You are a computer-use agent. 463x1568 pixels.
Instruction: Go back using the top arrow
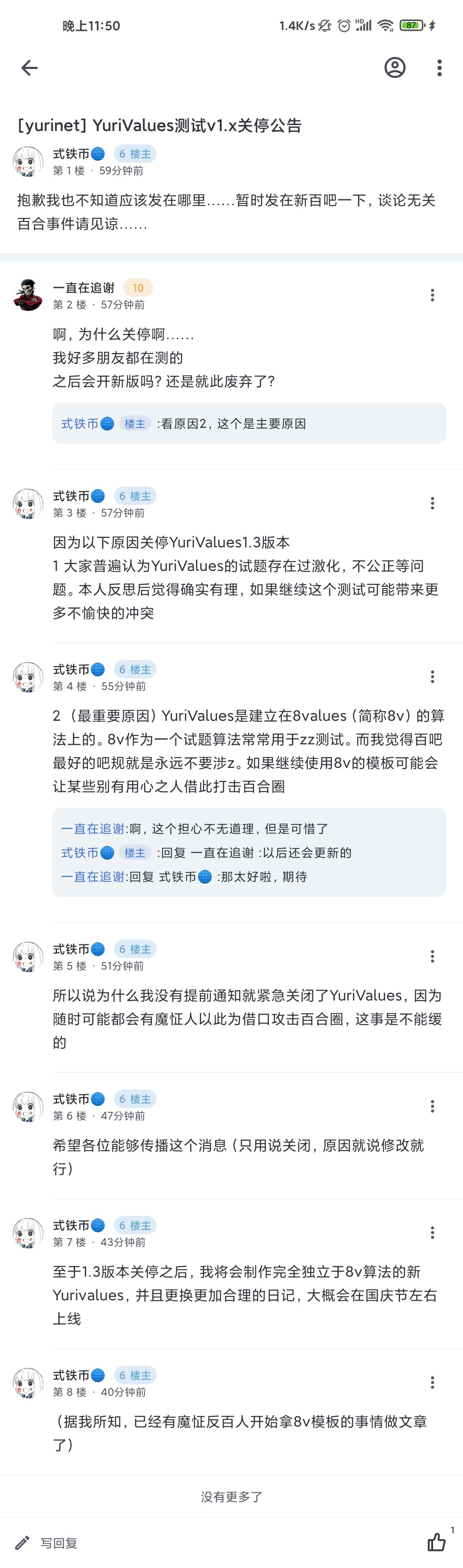coord(29,68)
